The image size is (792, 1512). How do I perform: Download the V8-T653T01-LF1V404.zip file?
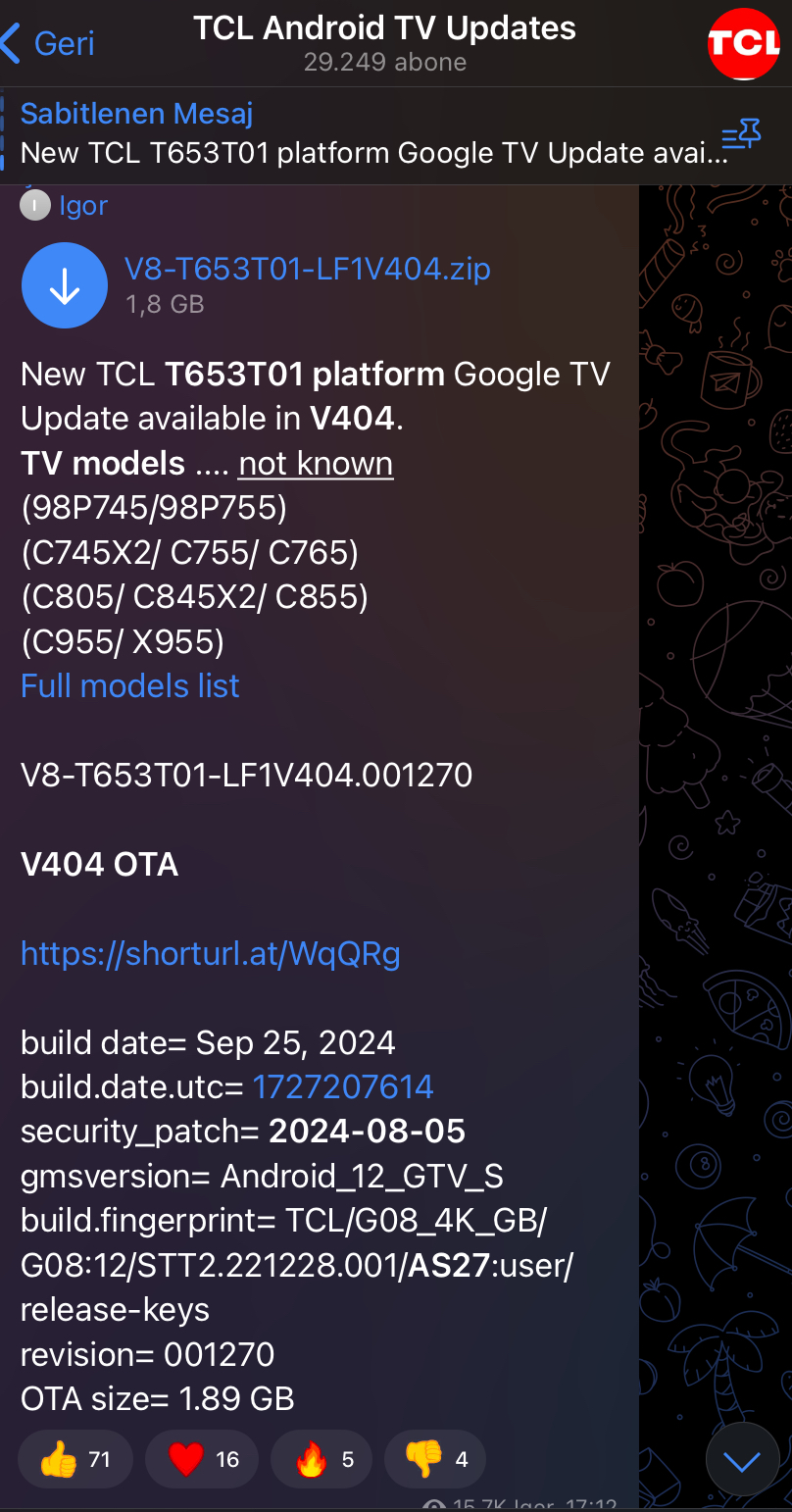coord(65,285)
